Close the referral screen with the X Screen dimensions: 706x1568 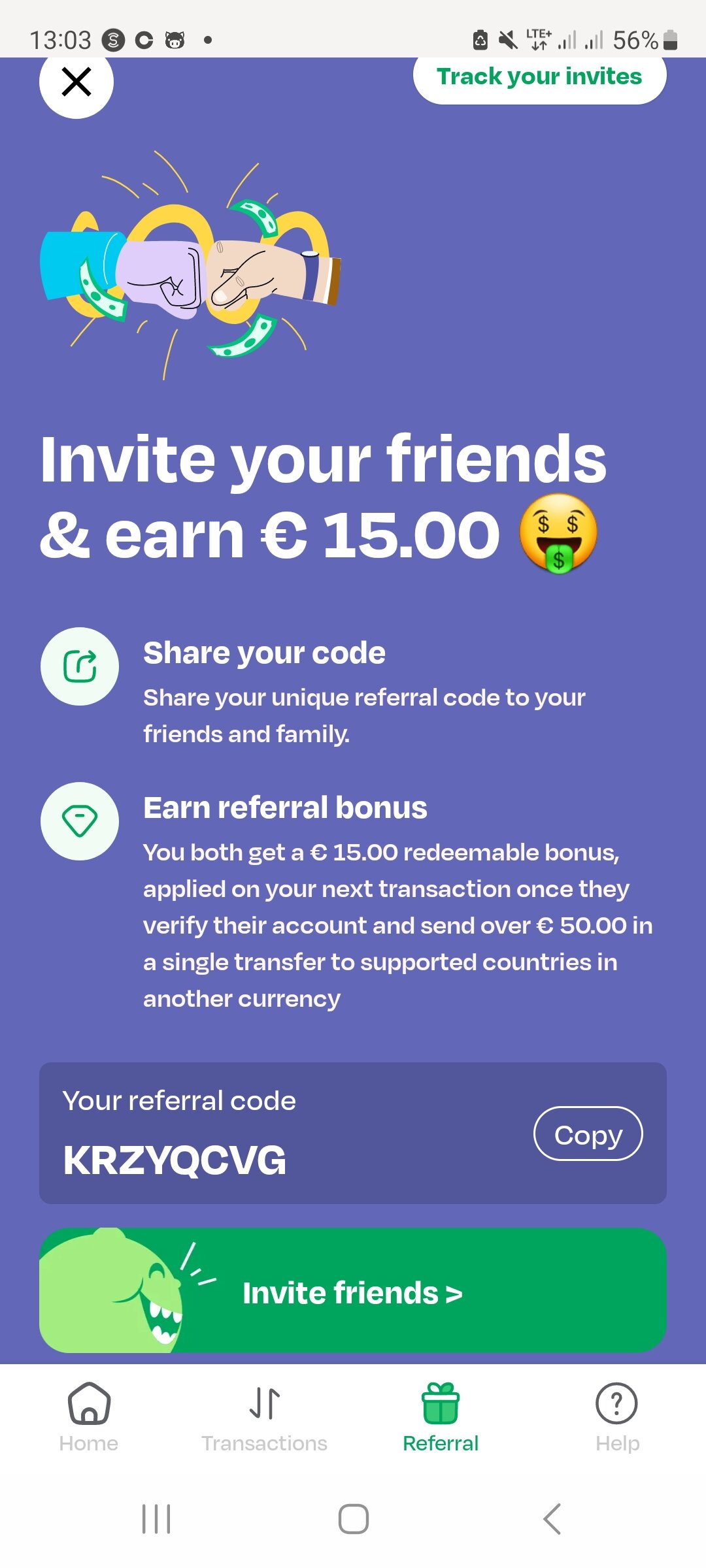pos(76,83)
